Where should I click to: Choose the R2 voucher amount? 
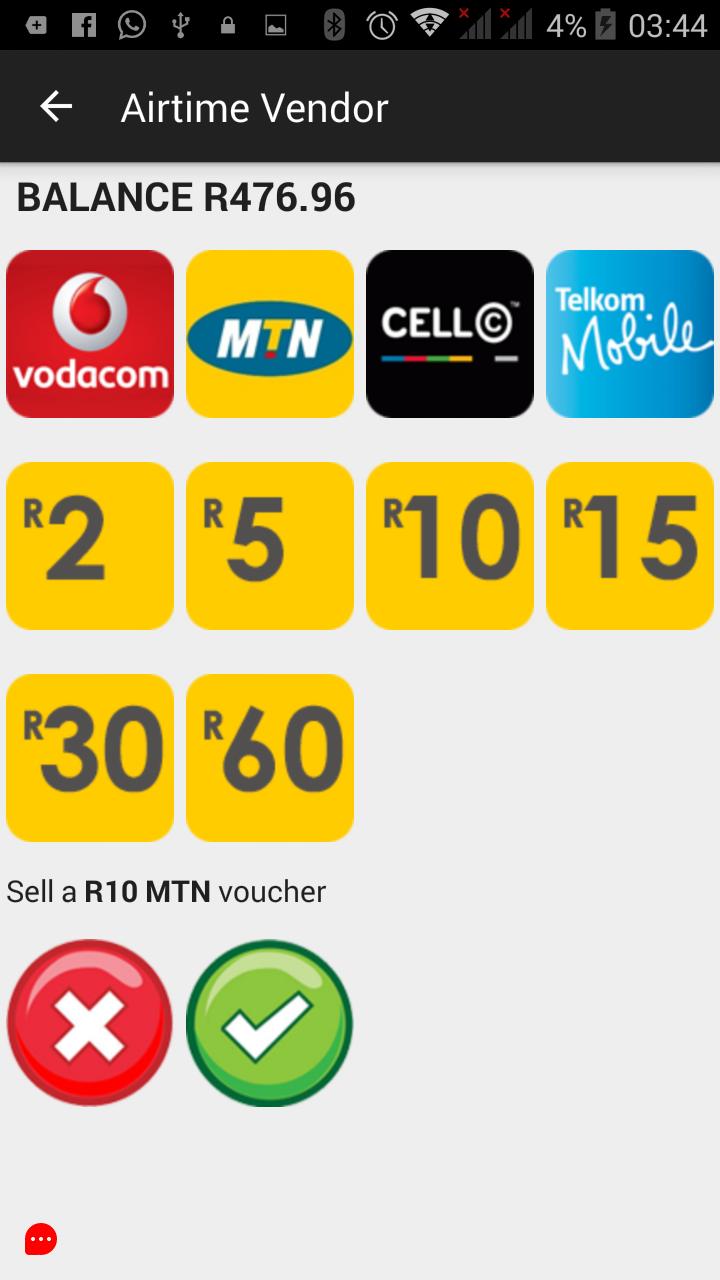tap(90, 546)
